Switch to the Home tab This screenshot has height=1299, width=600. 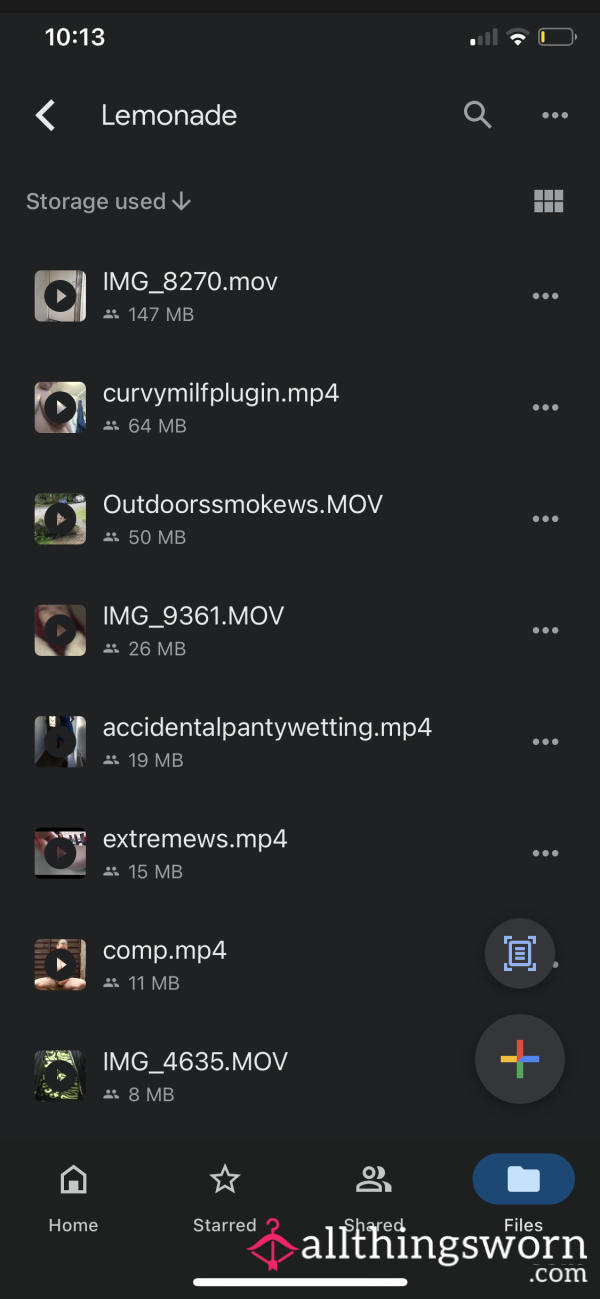pyautogui.click(x=73, y=1196)
